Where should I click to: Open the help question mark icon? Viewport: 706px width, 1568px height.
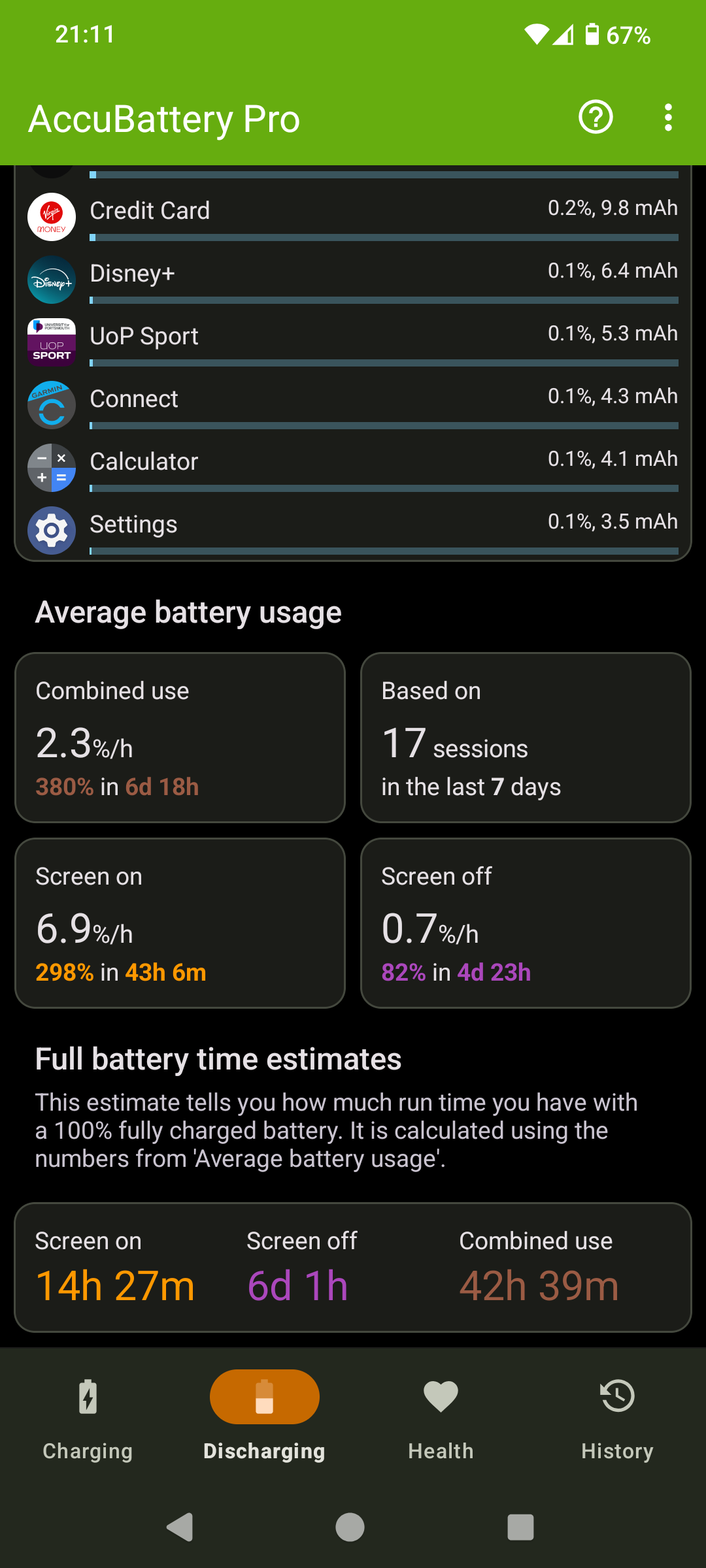[x=596, y=118]
